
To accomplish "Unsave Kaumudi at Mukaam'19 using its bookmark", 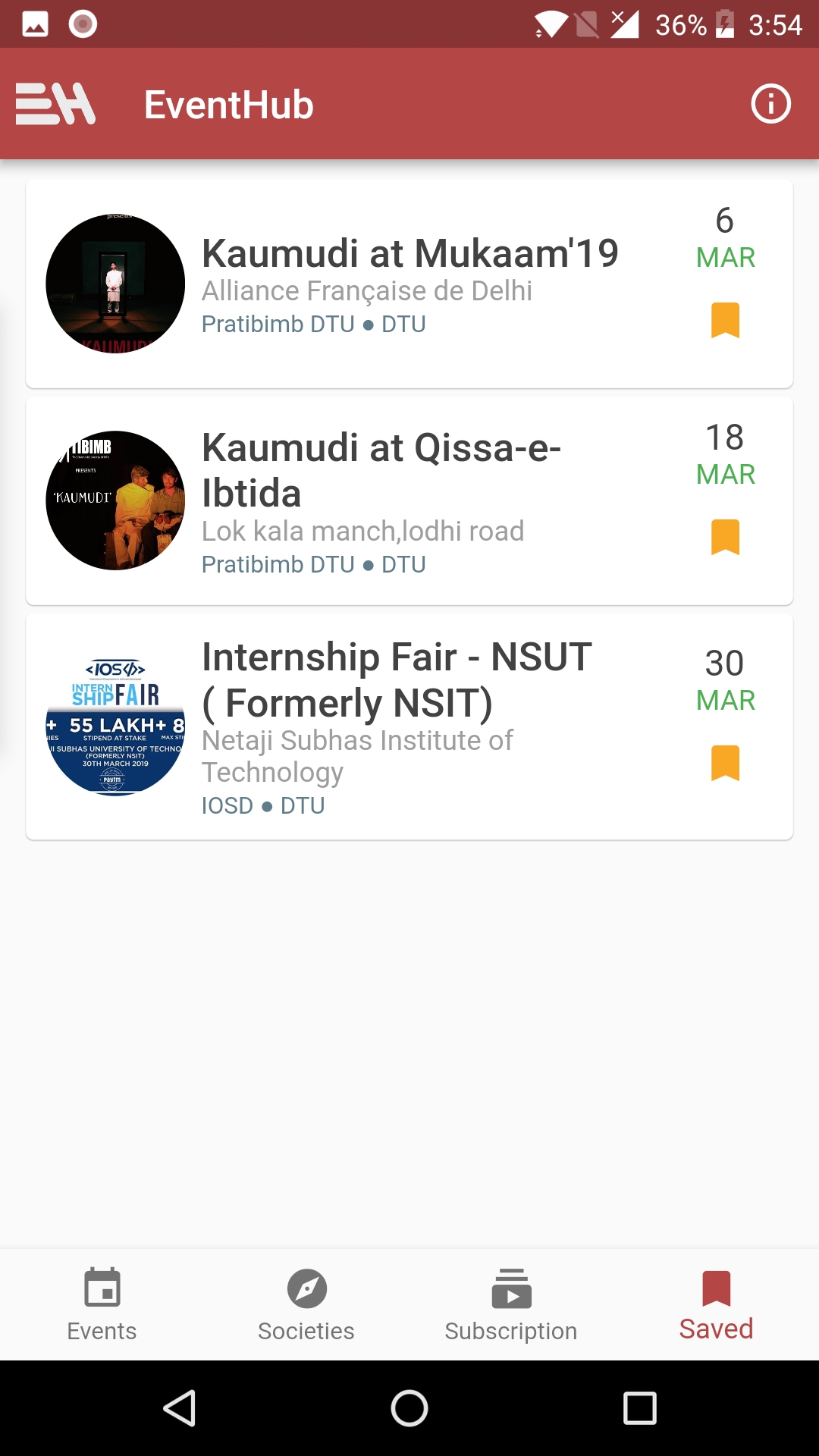I will point(725,320).
